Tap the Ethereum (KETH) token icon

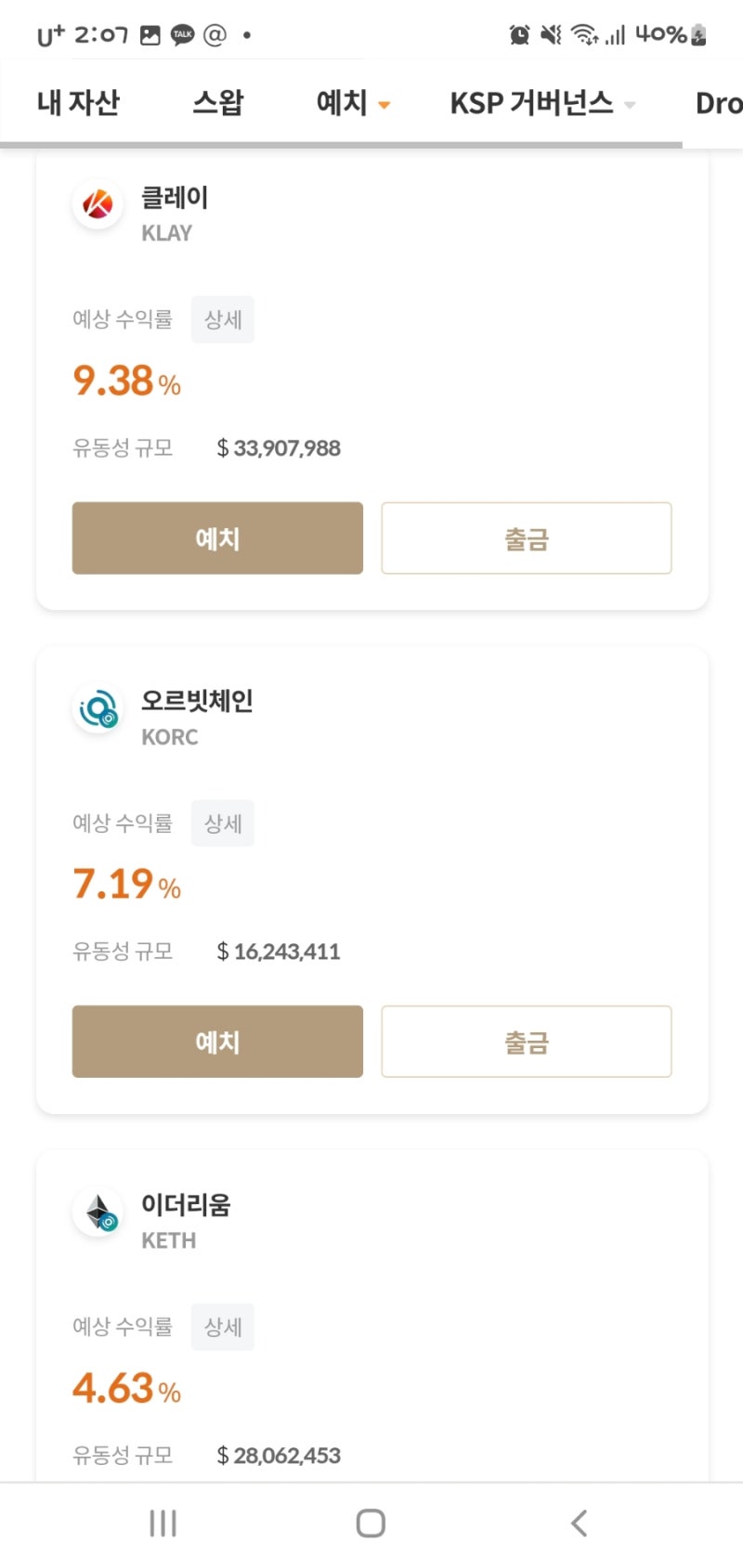[x=98, y=1212]
